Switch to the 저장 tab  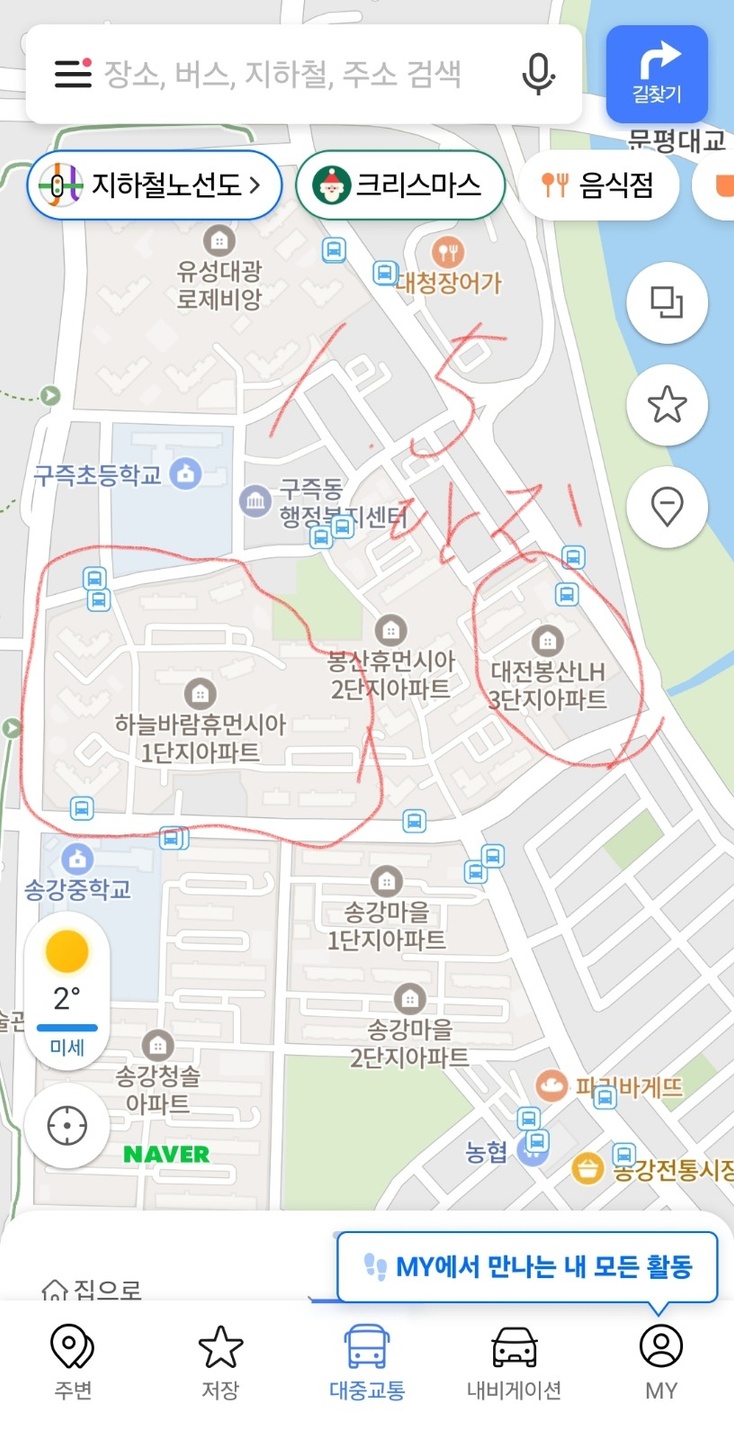click(221, 1362)
